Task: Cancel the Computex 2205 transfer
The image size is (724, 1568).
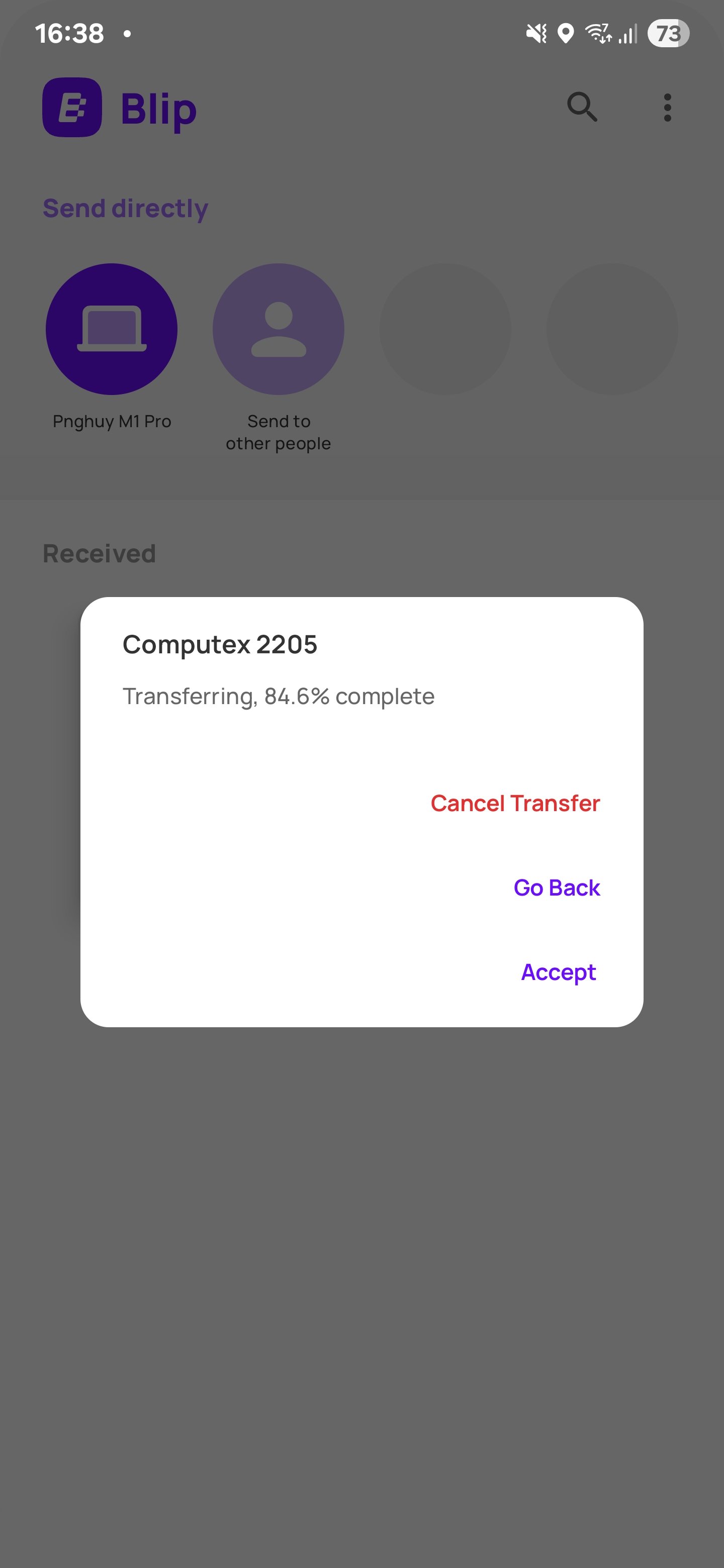Action: pos(515,803)
